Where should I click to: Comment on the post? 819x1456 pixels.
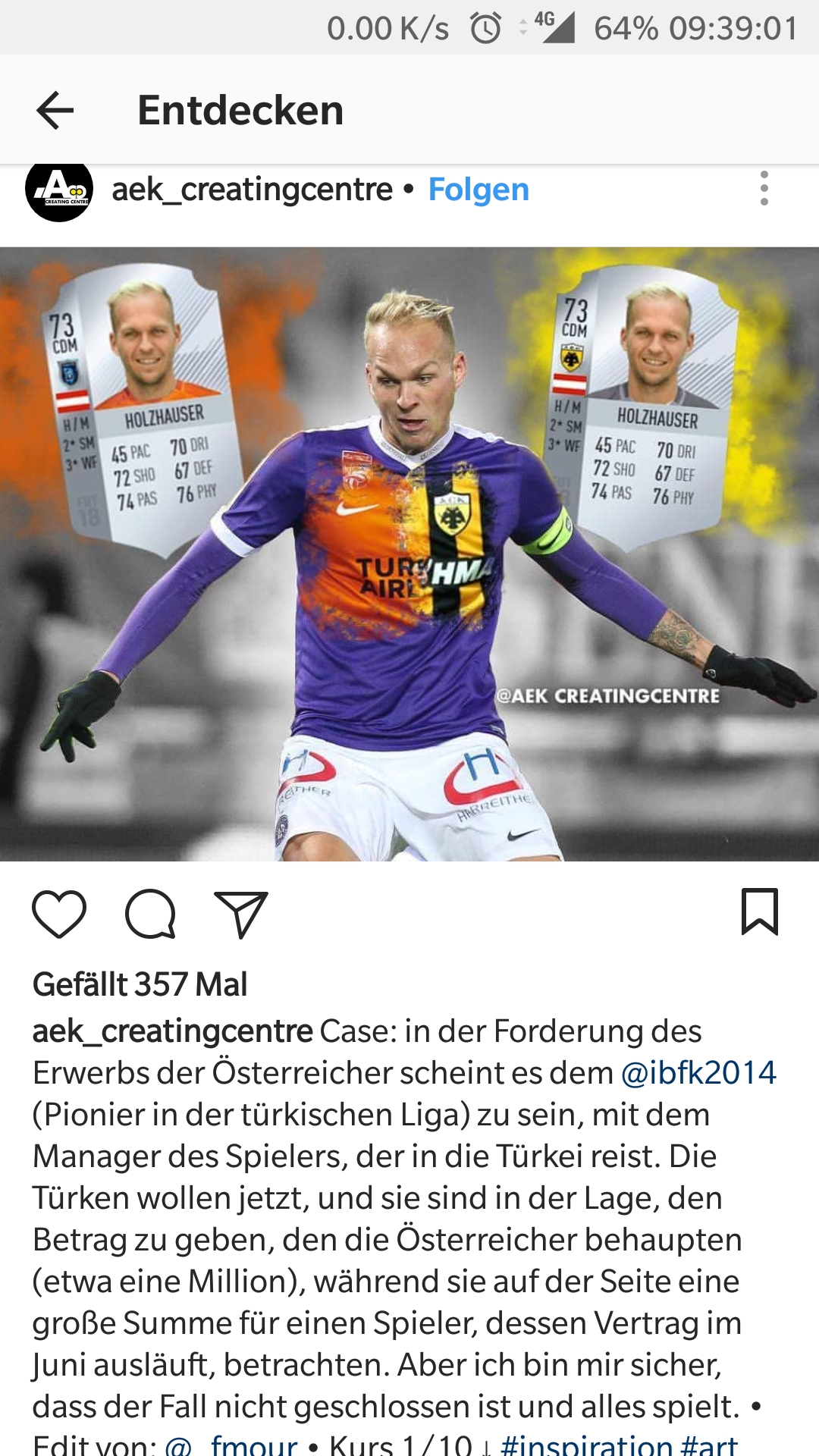(x=150, y=914)
